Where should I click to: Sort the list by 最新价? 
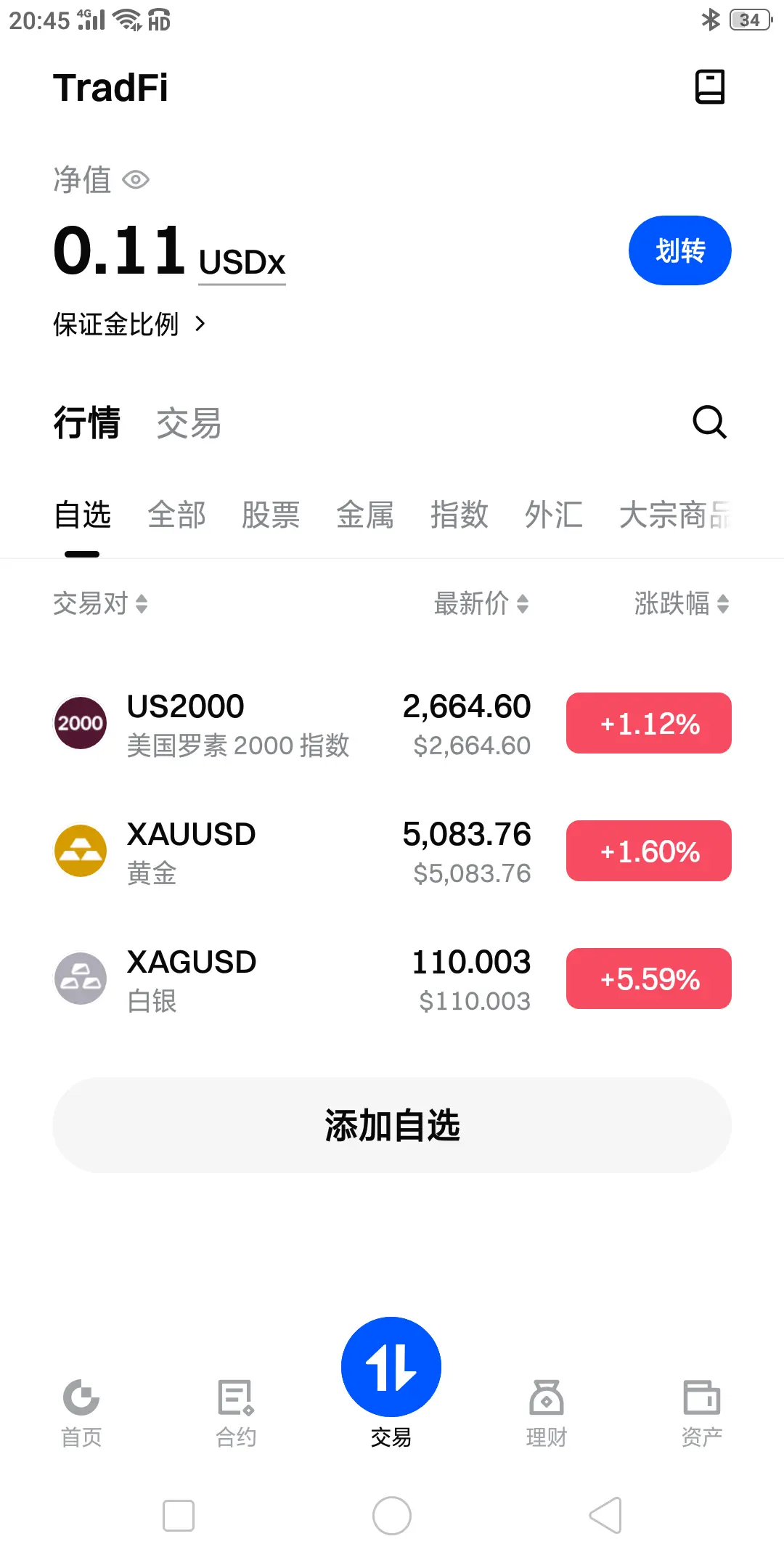pyautogui.click(x=481, y=603)
